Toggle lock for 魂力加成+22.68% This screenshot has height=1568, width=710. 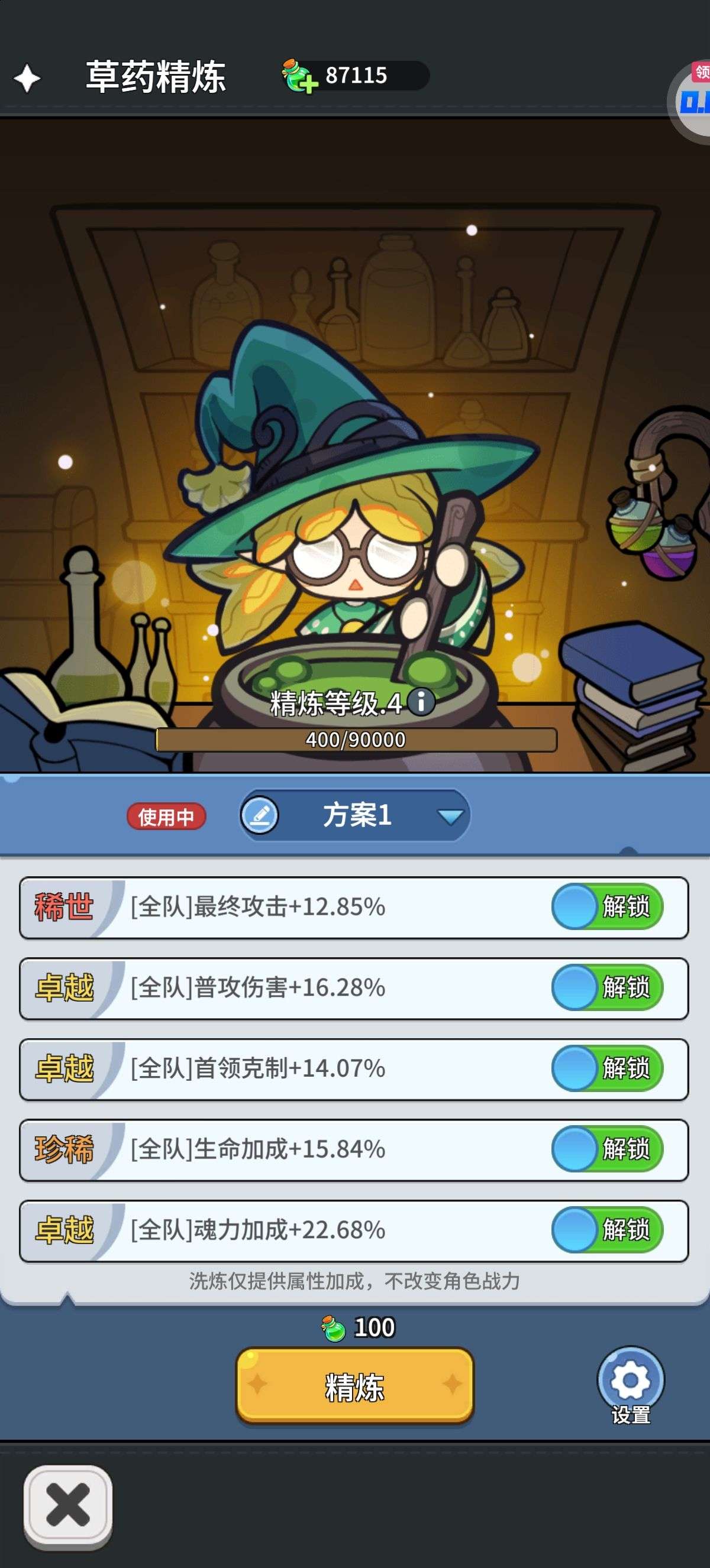(x=607, y=1230)
